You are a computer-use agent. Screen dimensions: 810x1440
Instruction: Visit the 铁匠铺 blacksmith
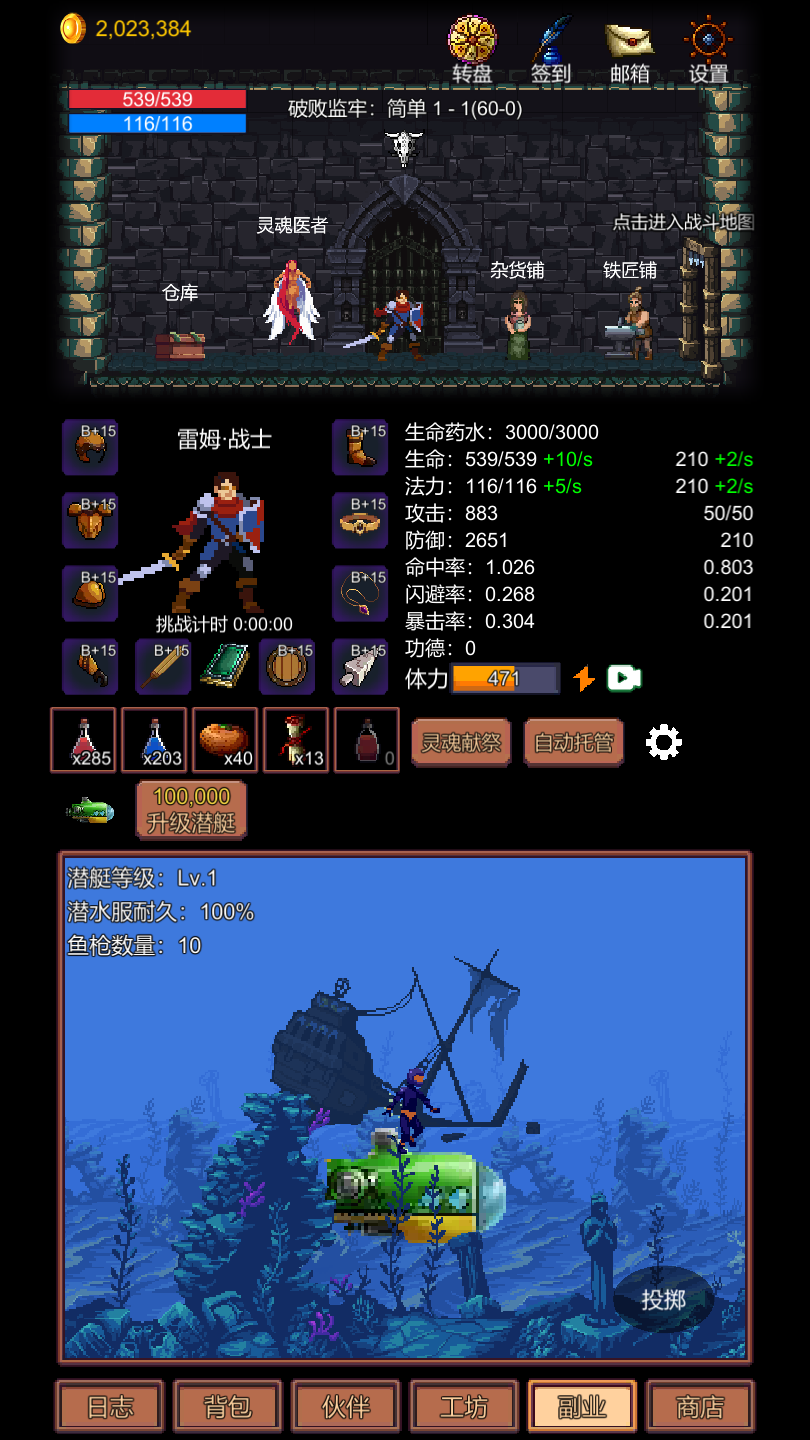coord(632,322)
